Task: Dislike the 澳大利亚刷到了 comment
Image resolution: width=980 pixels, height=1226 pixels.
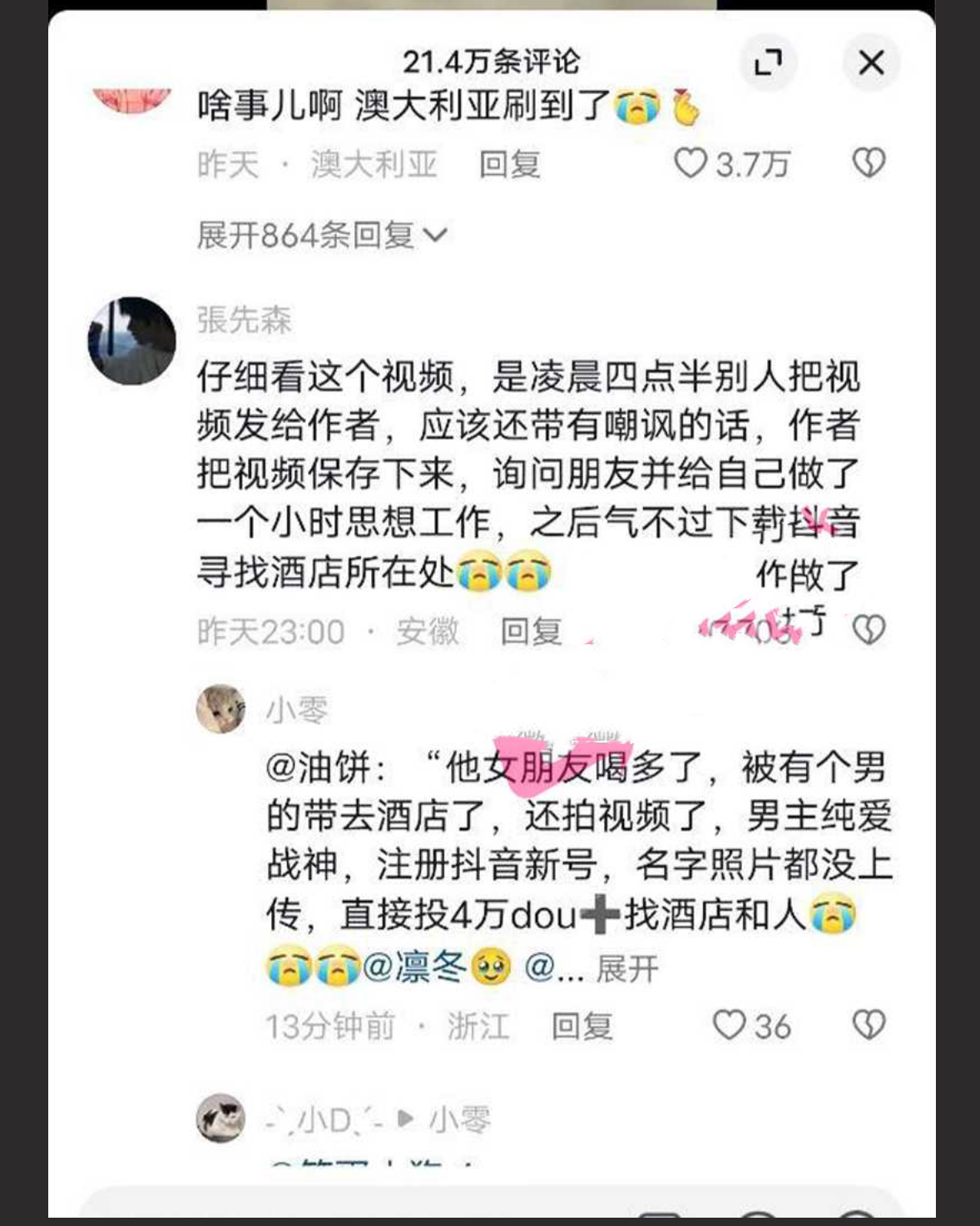Action: [x=869, y=163]
